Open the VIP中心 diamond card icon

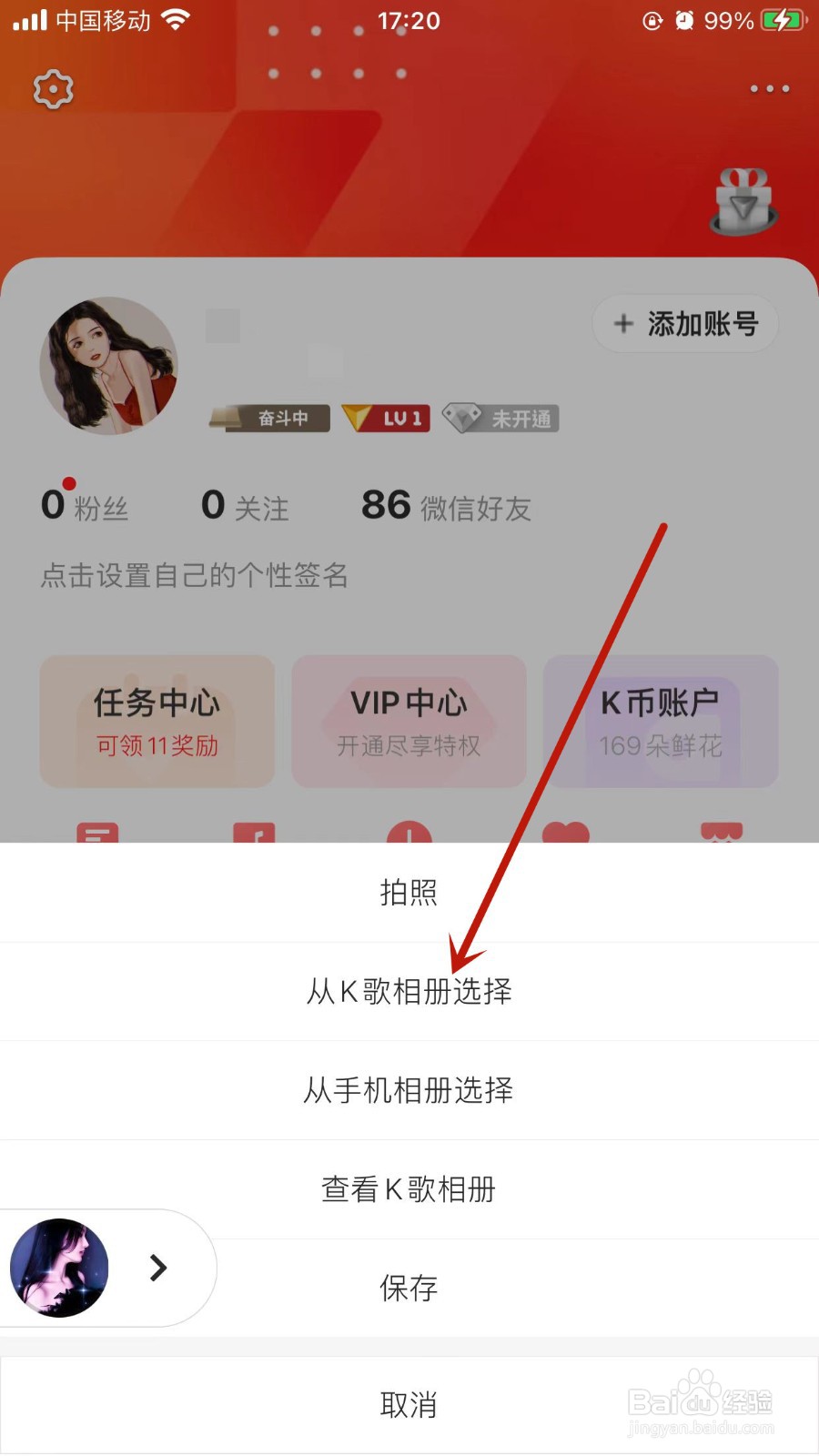tap(409, 722)
